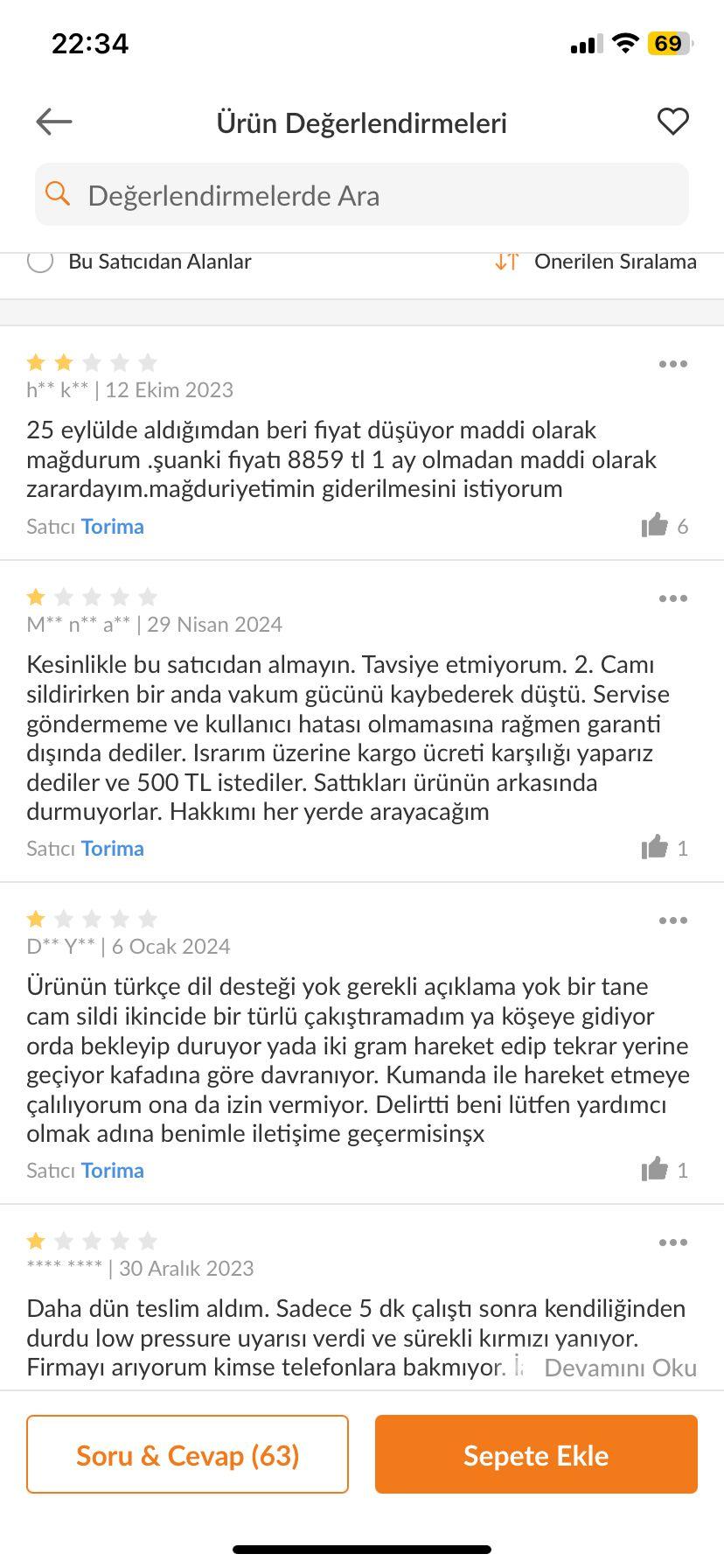Open the Torima seller page link
This screenshot has width=724, height=1568.
tap(112, 526)
